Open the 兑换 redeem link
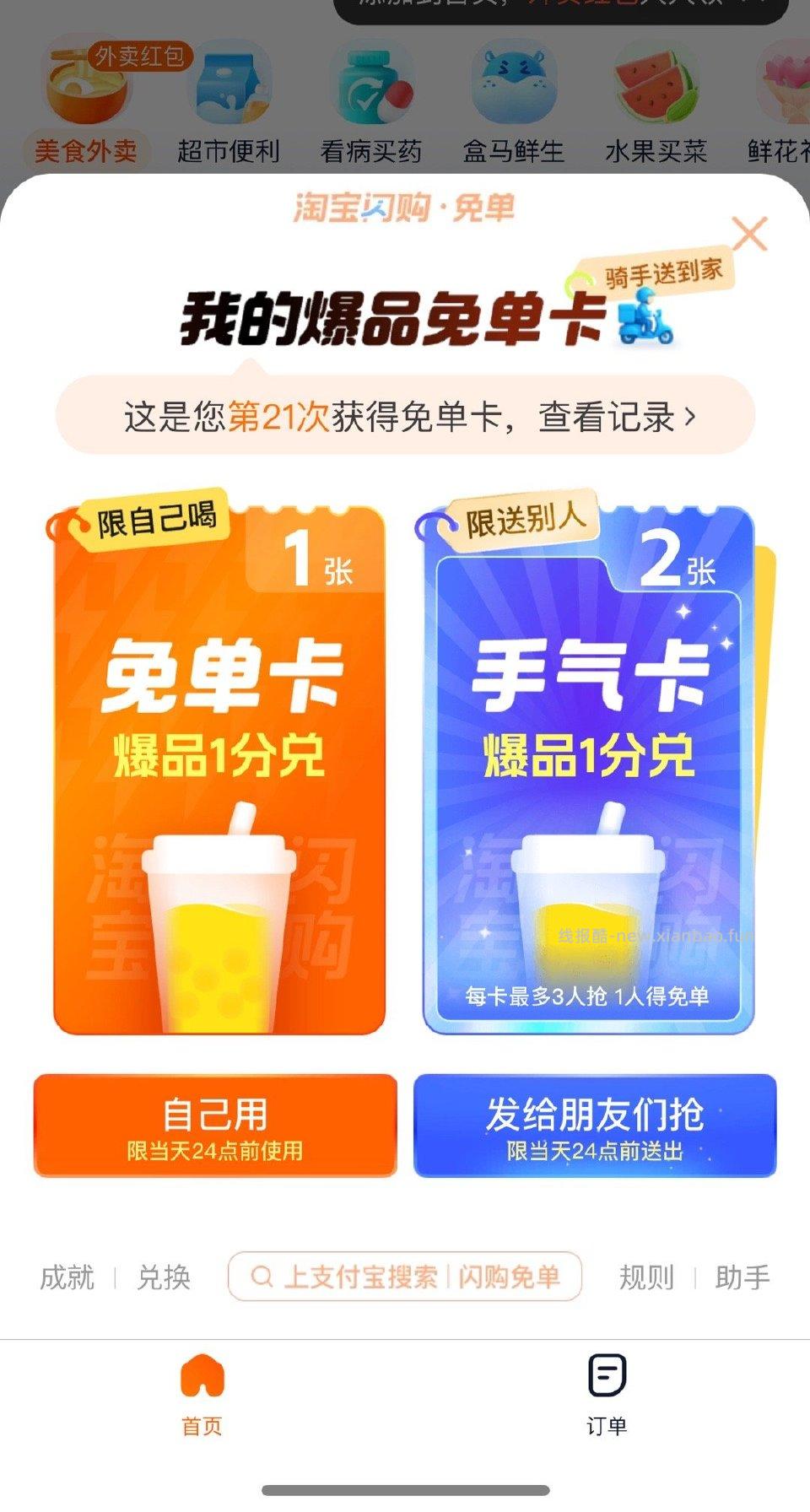Image resolution: width=810 pixels, height=1512 pixels. [x=165, y=1279]
